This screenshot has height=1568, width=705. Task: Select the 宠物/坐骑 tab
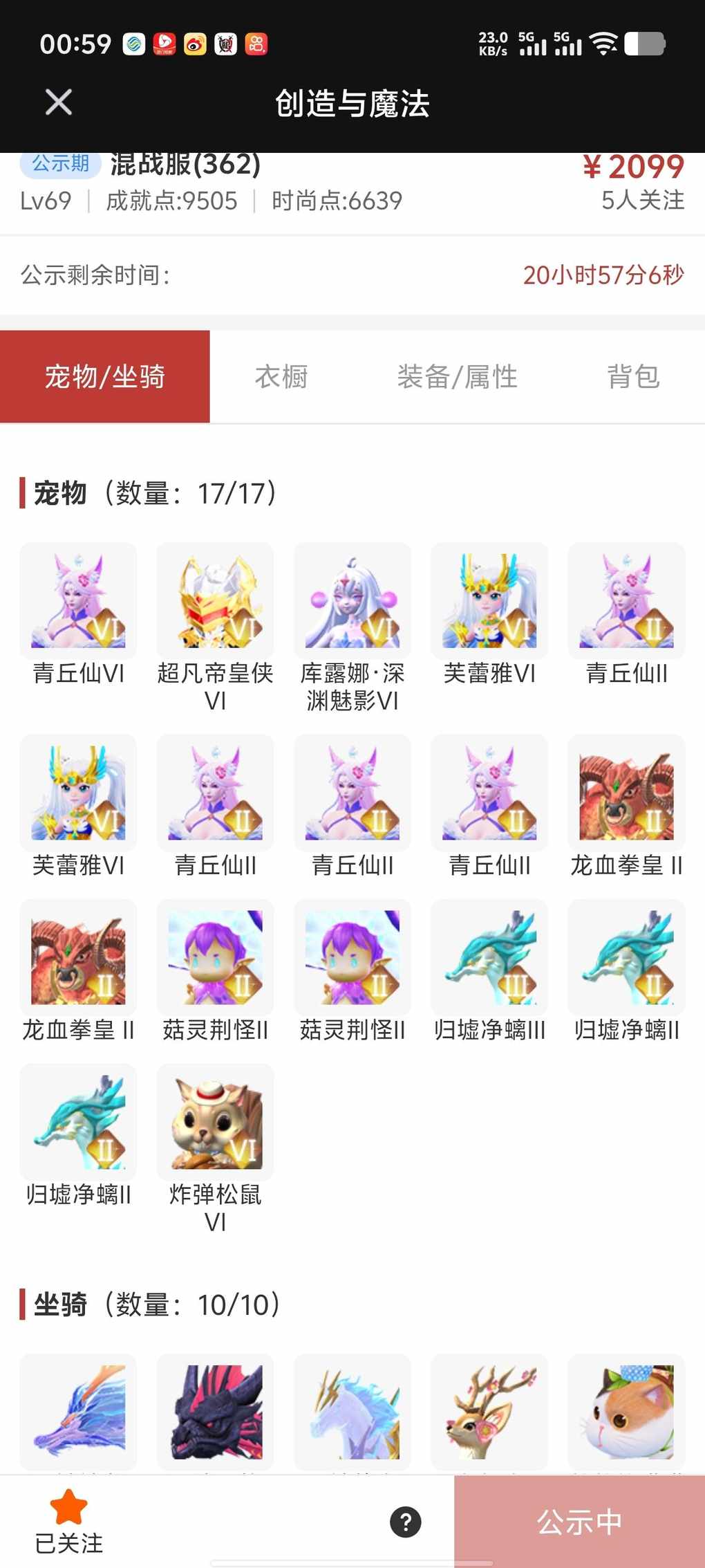[105, 377]
